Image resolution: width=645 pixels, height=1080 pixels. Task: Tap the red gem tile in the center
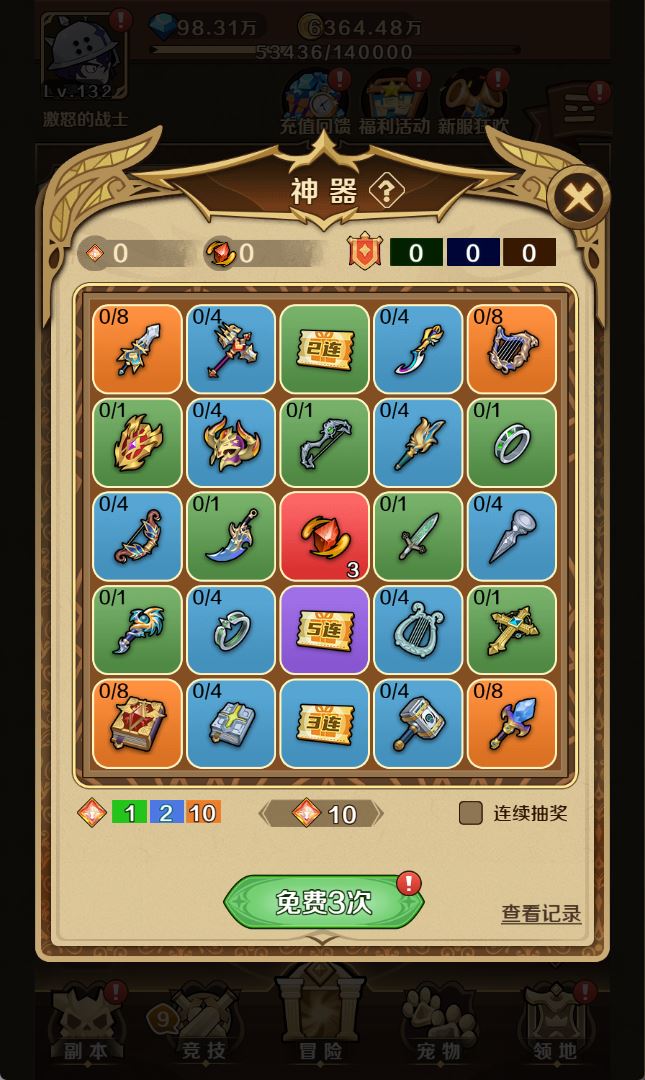tap(324, 536)
